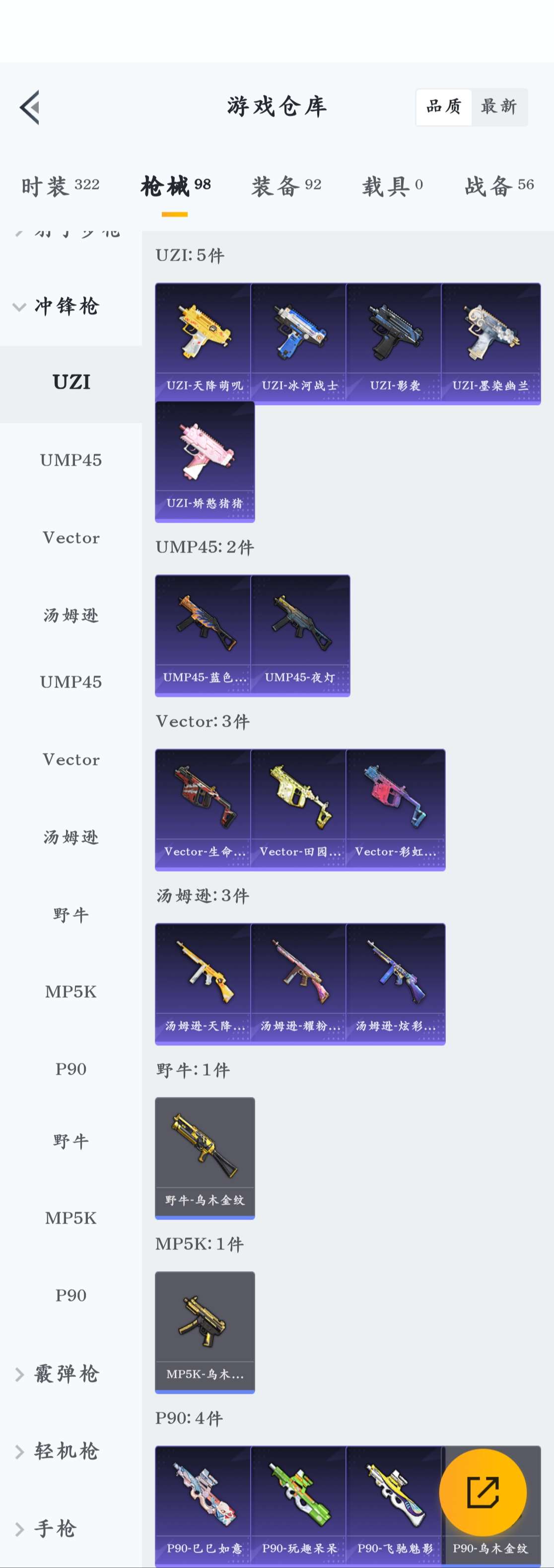Open the P90-玩趣呆呆 skin
The width and height of the screenshot is (554, 1568).
pos(299,1504)
